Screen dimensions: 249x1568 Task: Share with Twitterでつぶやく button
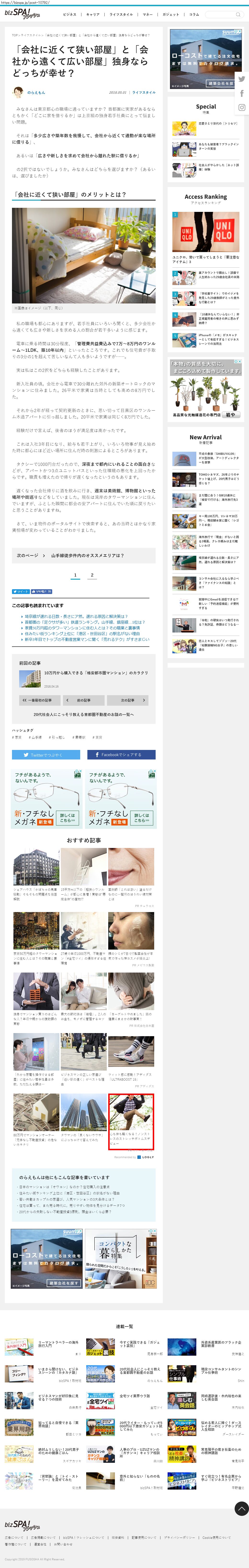point(46,754)
